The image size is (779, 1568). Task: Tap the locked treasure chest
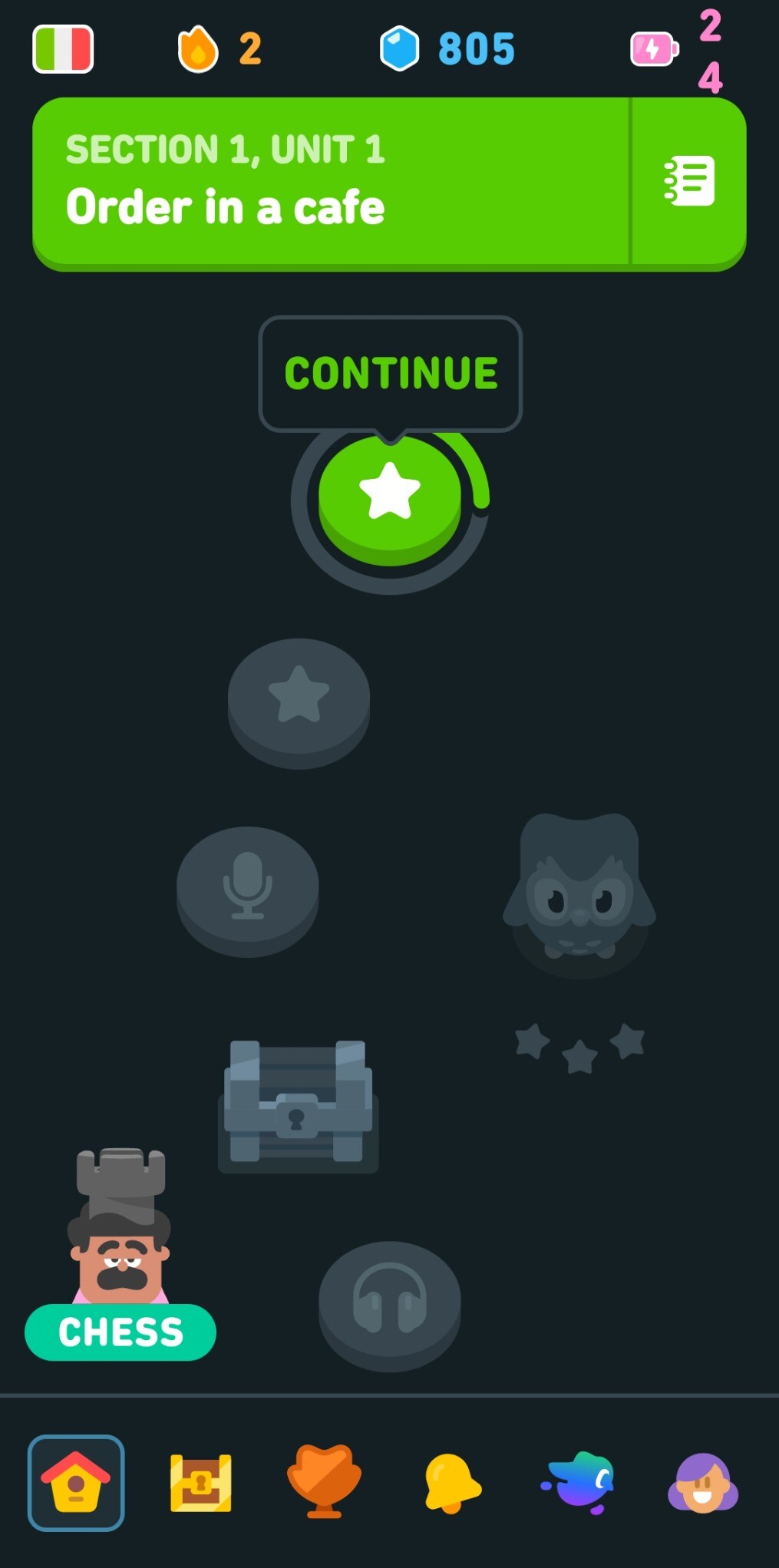[298, 1104]
